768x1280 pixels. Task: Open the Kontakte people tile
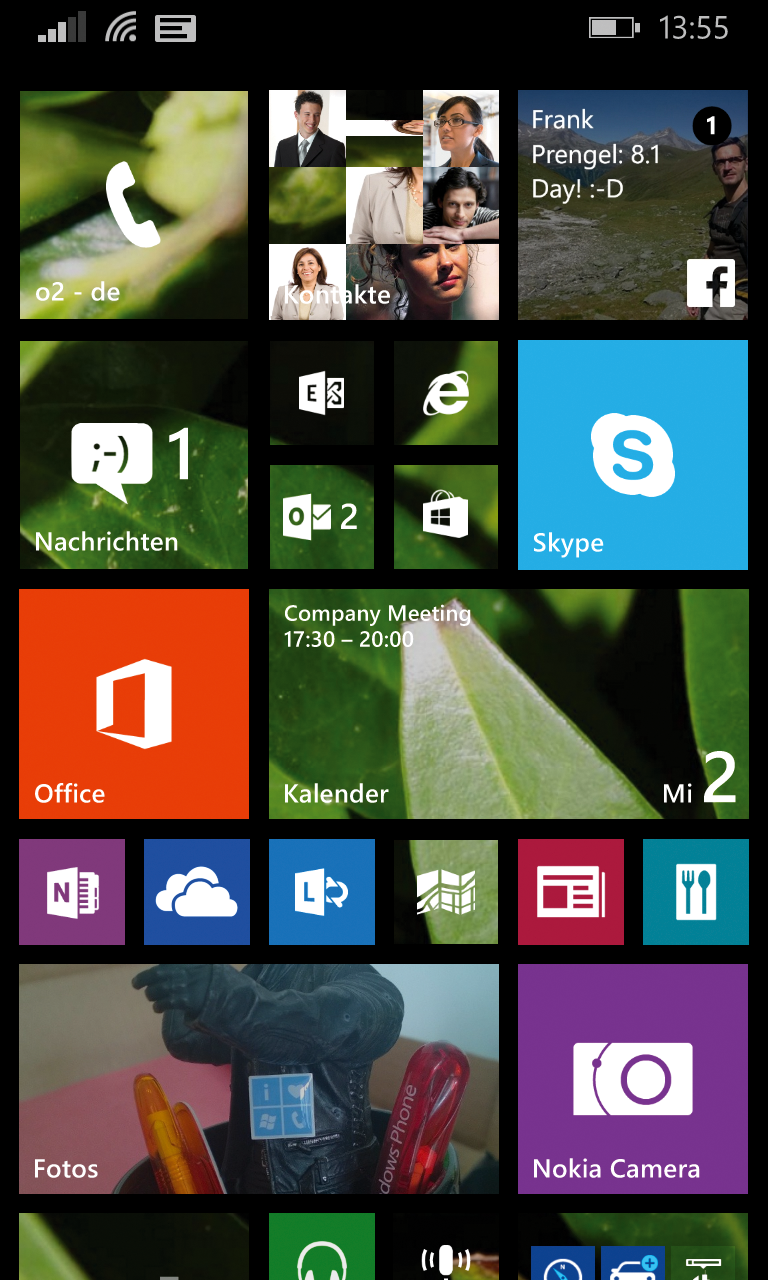point(384,205)
